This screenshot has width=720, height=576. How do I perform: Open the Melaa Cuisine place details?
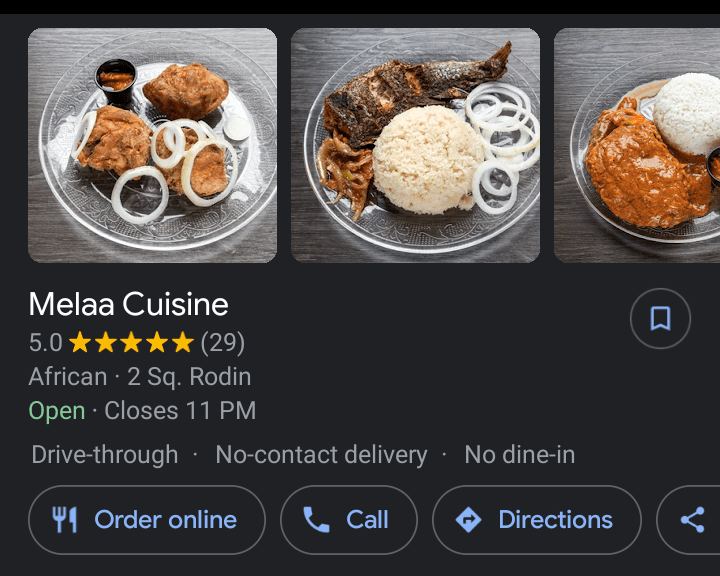pyautogui.click(x=129, y=304)
